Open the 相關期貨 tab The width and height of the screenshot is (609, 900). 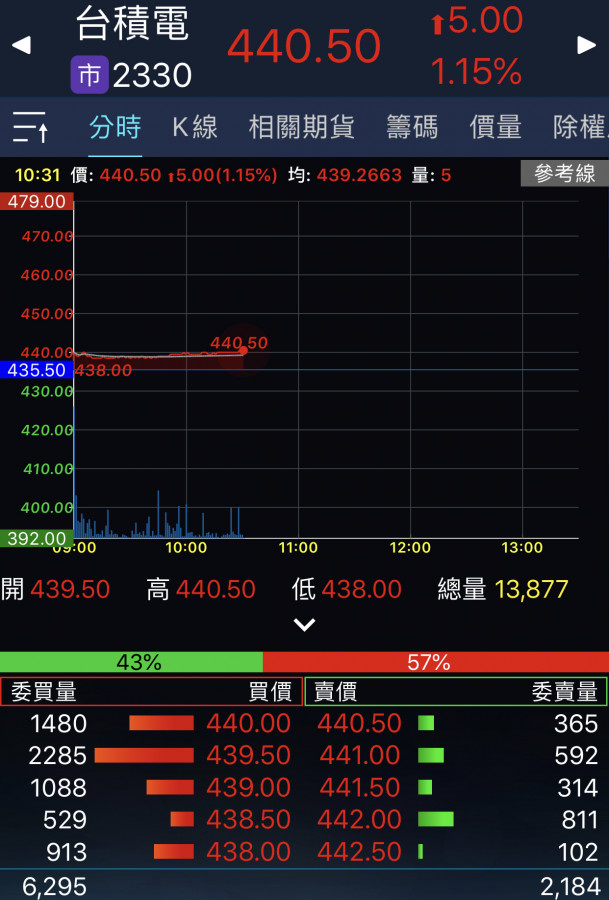(x=301, y=127)
